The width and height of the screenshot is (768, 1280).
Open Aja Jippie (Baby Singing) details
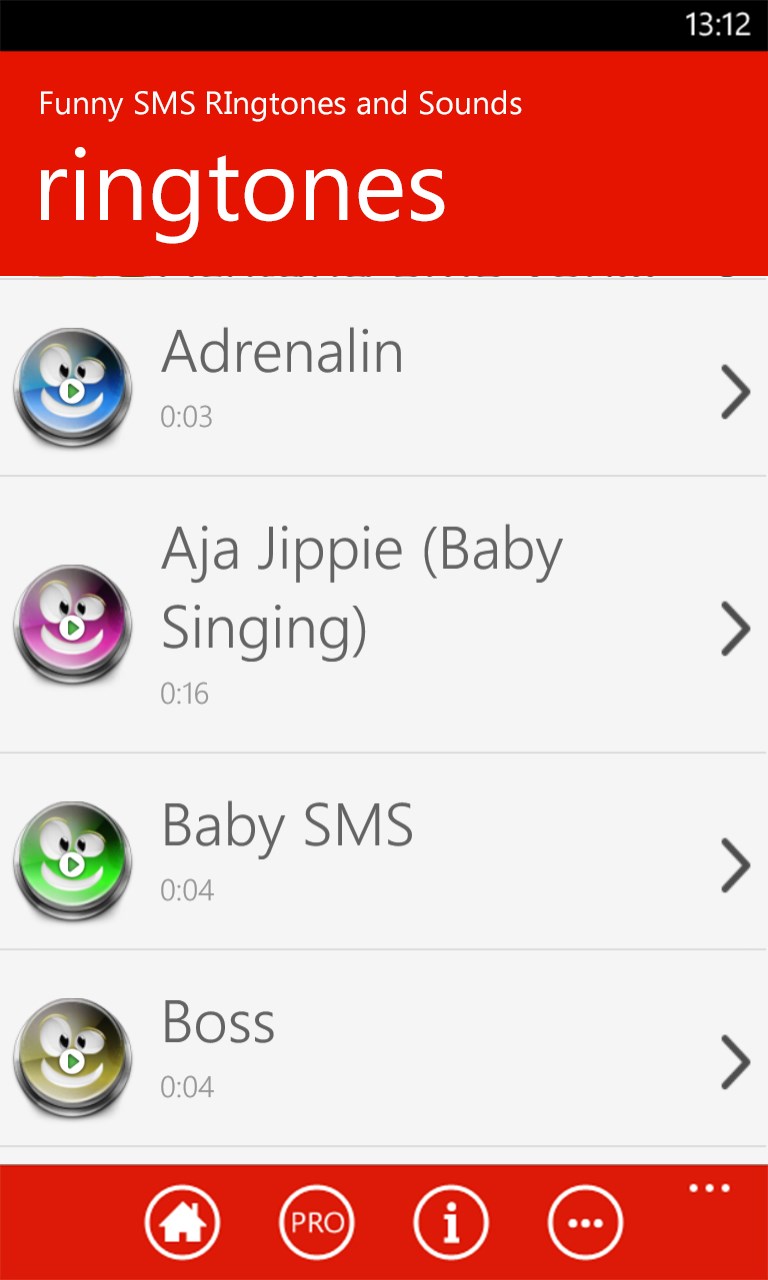point(735,627)
